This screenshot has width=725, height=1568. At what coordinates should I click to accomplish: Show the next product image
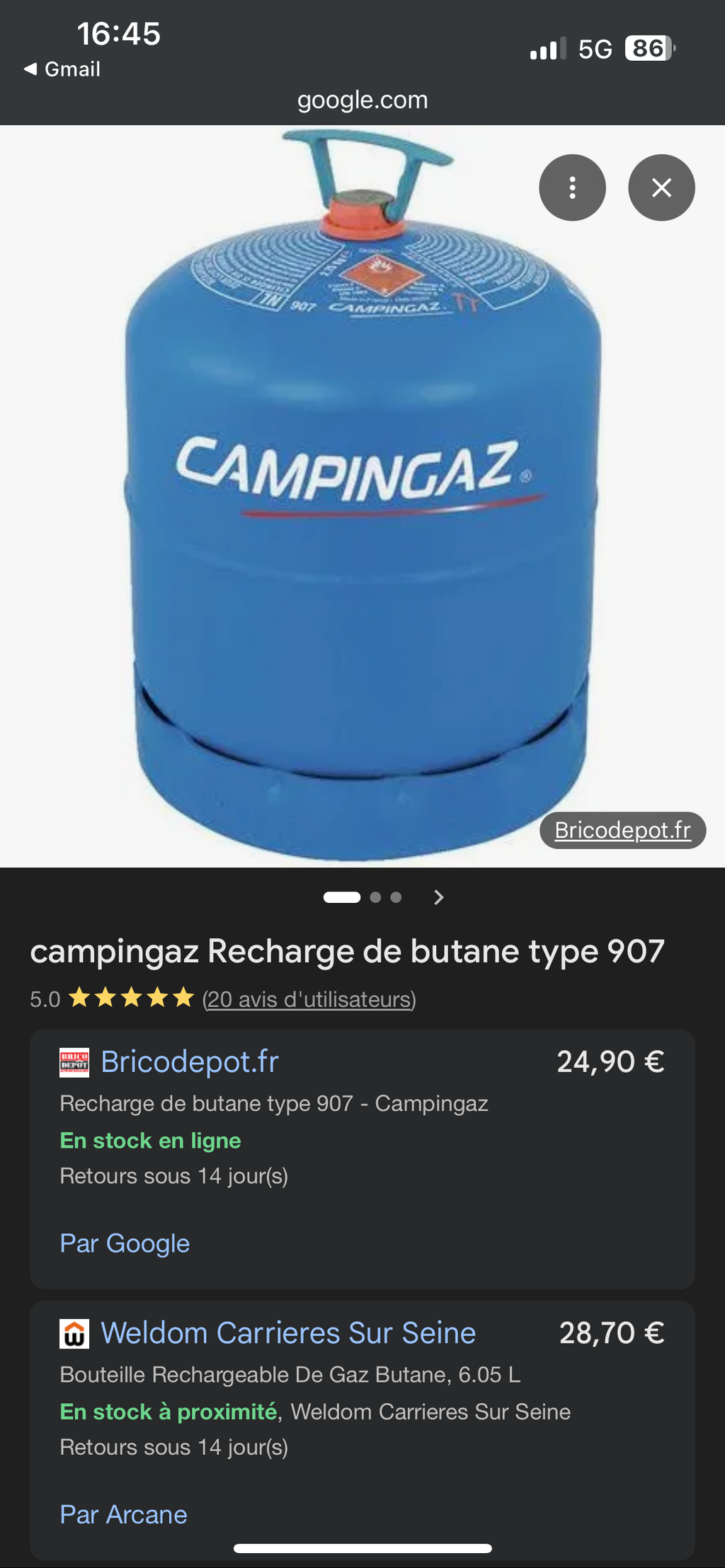point(439,897)
